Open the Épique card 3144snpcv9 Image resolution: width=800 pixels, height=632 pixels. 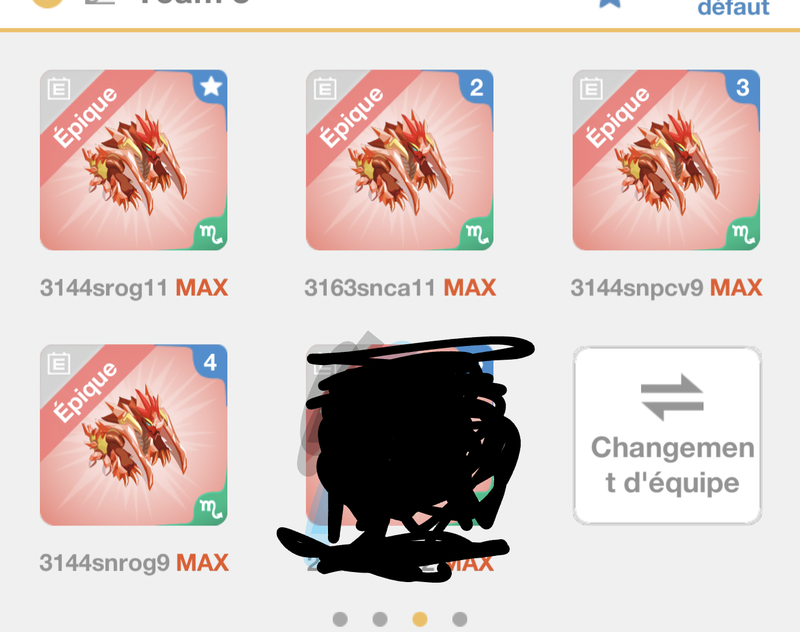click(x=666, y=160)
